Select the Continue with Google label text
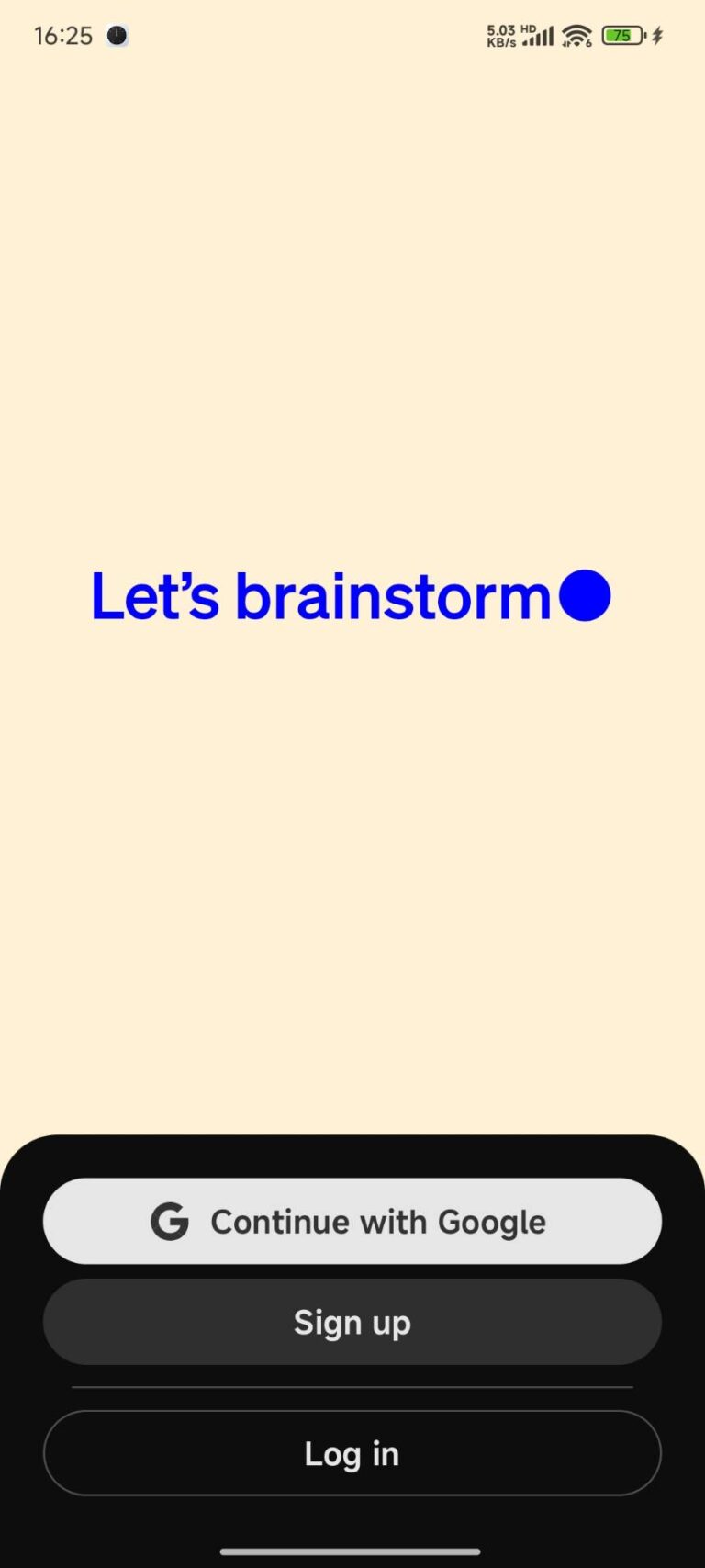The width and height of the screenshot is (705, 1568). [378, 1222]
